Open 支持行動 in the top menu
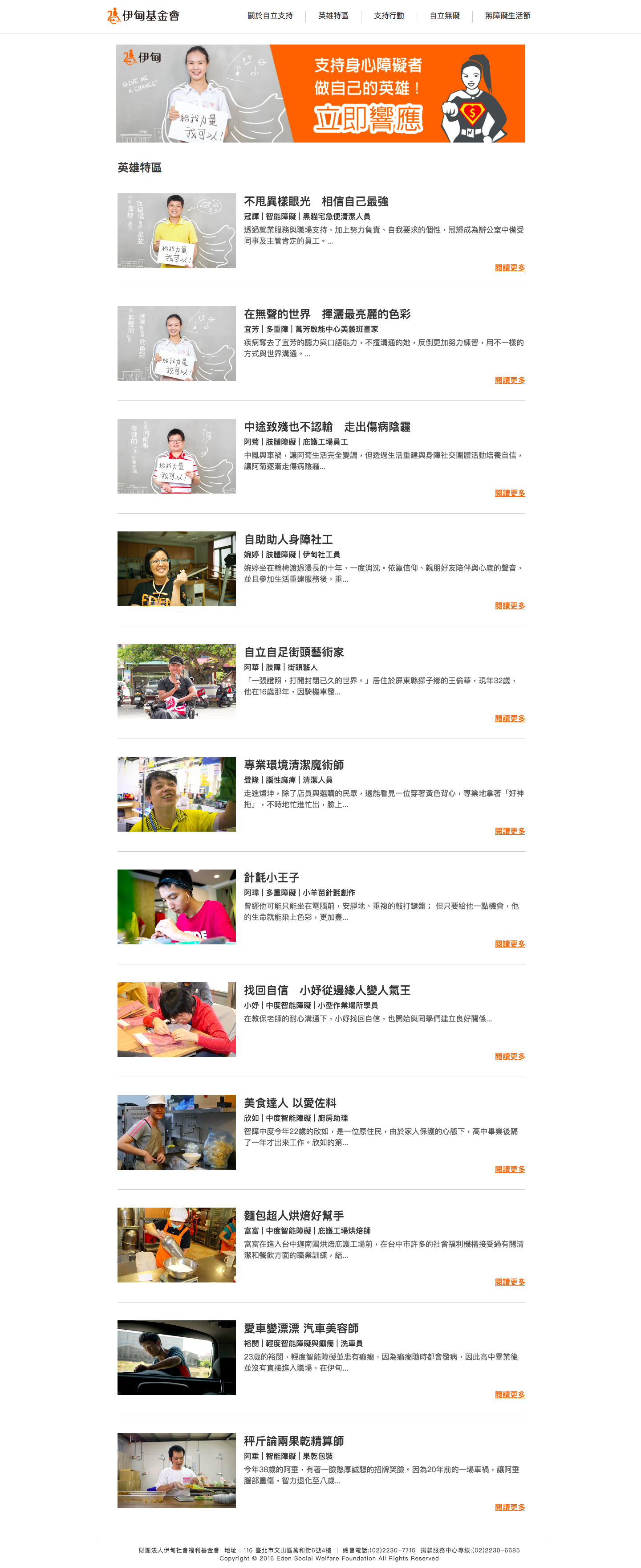This screenshot has width=641, height=1568. pyautogui.click(x=389, y=16)
